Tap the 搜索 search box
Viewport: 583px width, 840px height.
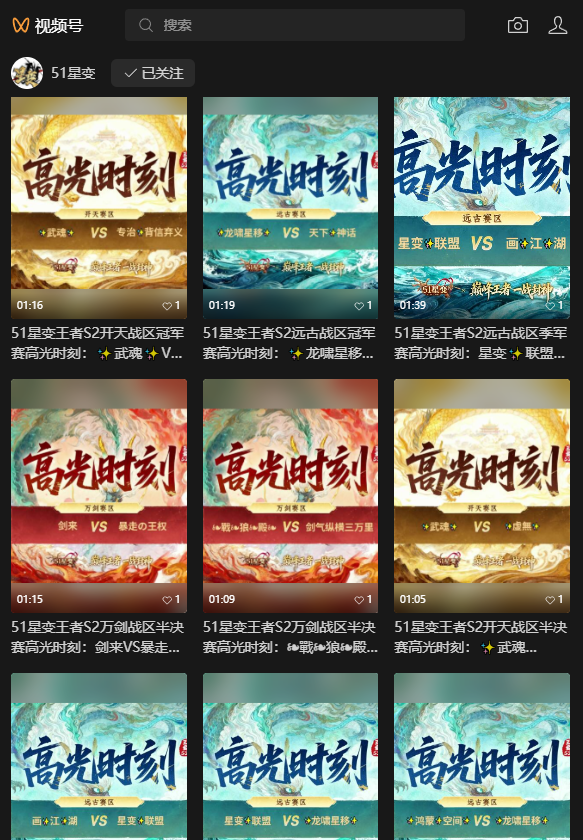295,25
